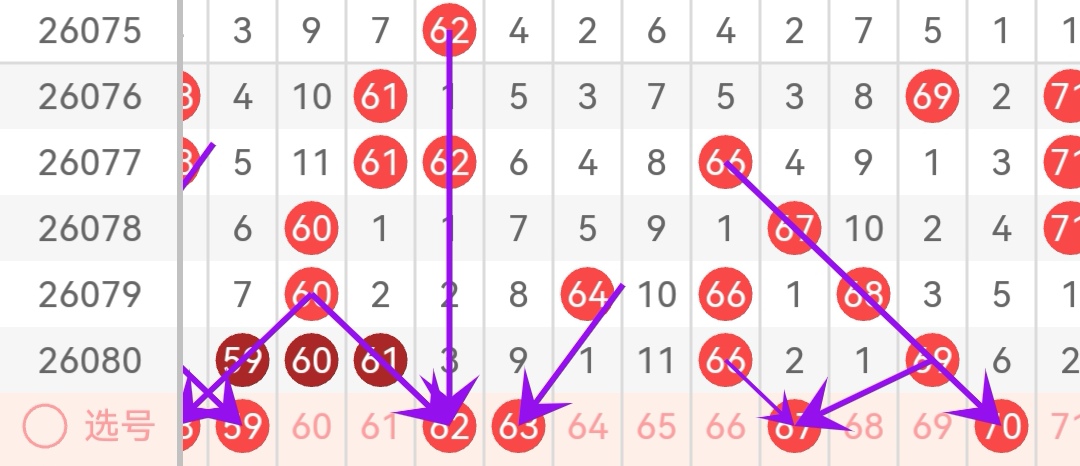Select number 64 in the 选号 row
This screenshot has width=1080, height=466.
(x=587, y=427)
